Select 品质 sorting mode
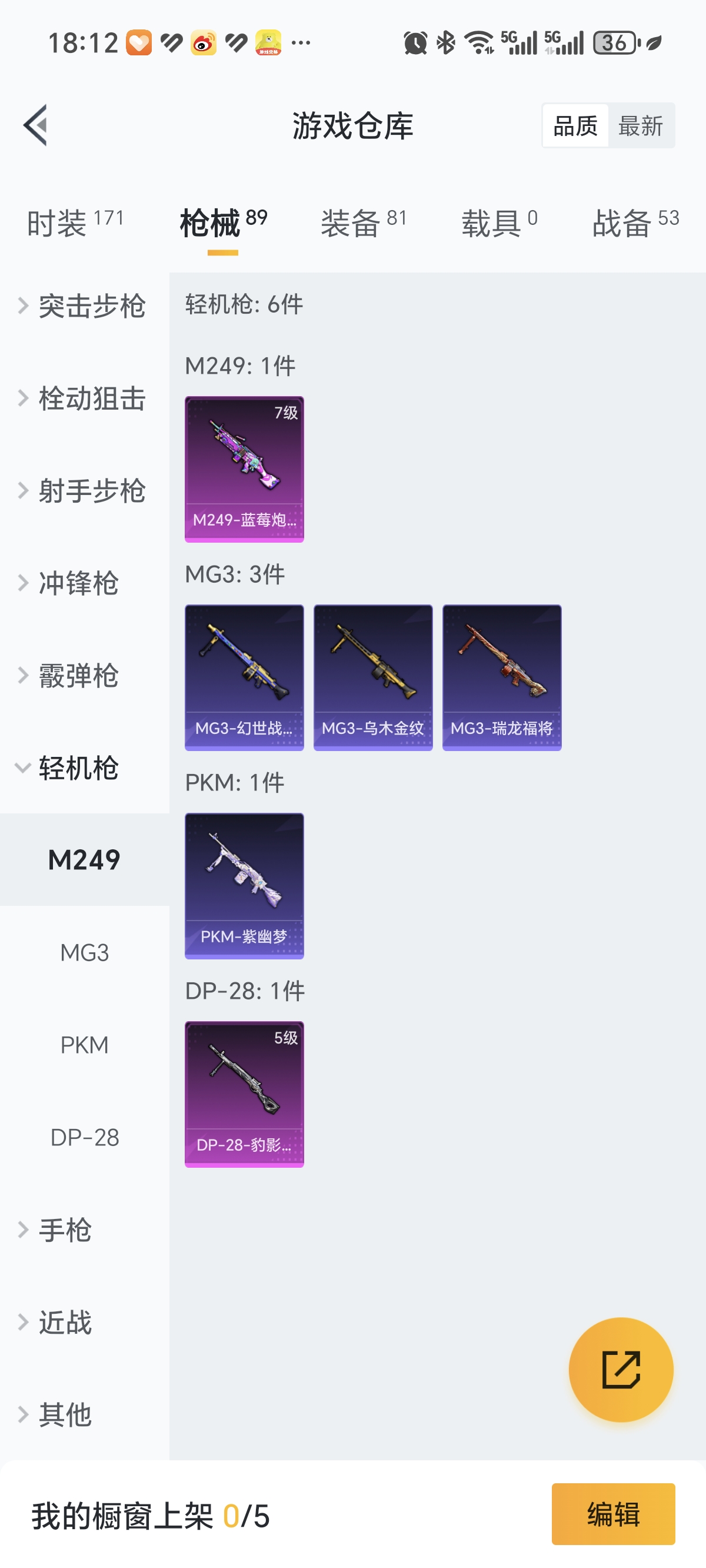The image size is (706, 1568). tap(575, 125)
